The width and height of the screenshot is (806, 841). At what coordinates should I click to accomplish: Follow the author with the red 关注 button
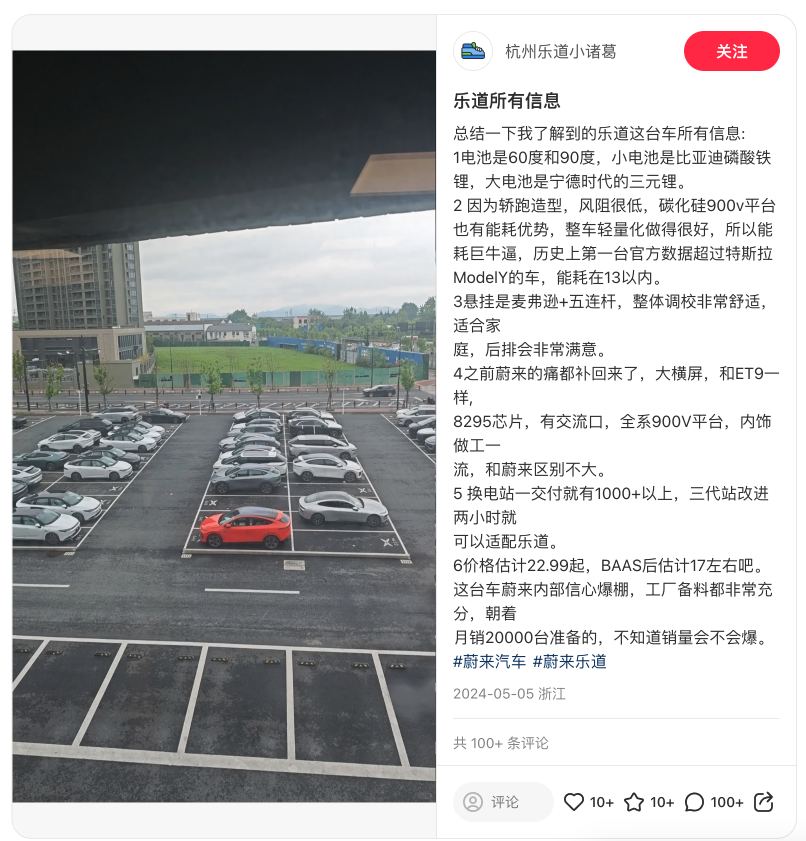tap(731, 51)
